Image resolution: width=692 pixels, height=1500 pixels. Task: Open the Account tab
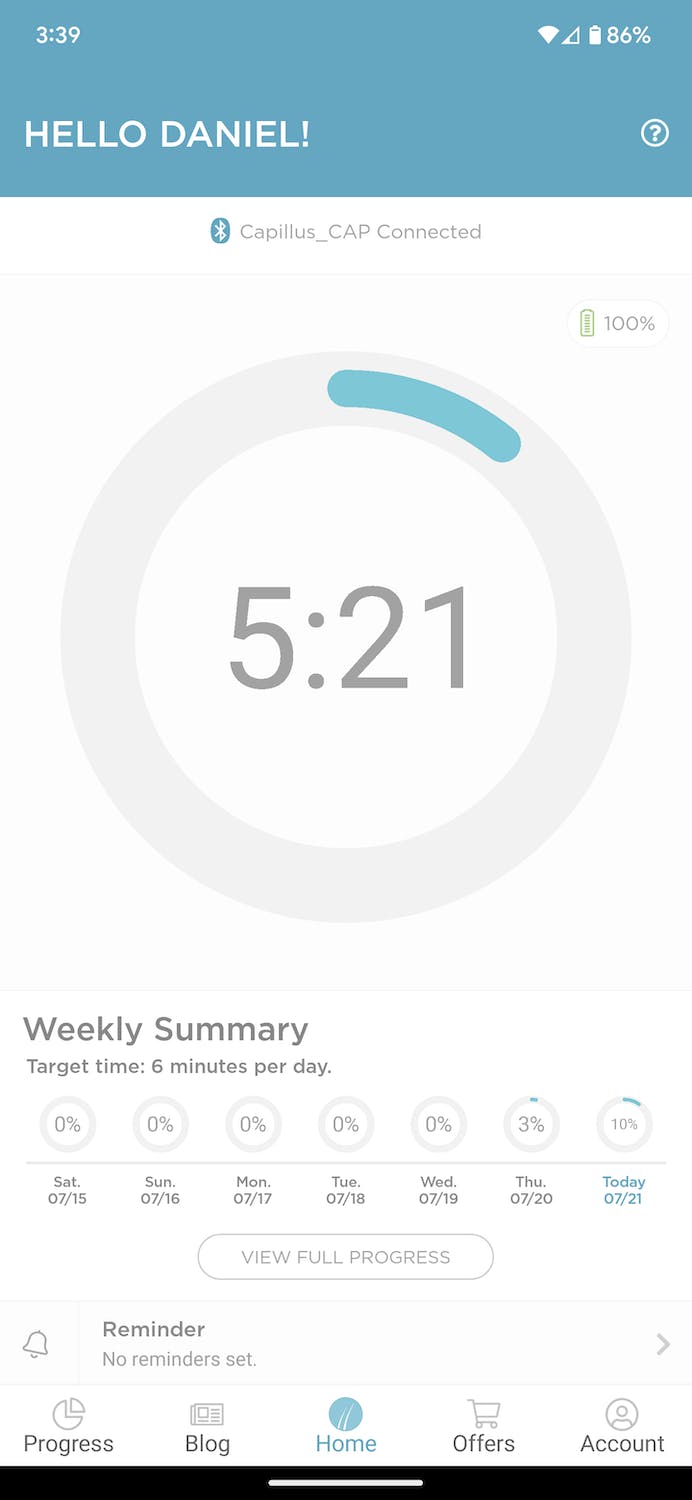622,1427
